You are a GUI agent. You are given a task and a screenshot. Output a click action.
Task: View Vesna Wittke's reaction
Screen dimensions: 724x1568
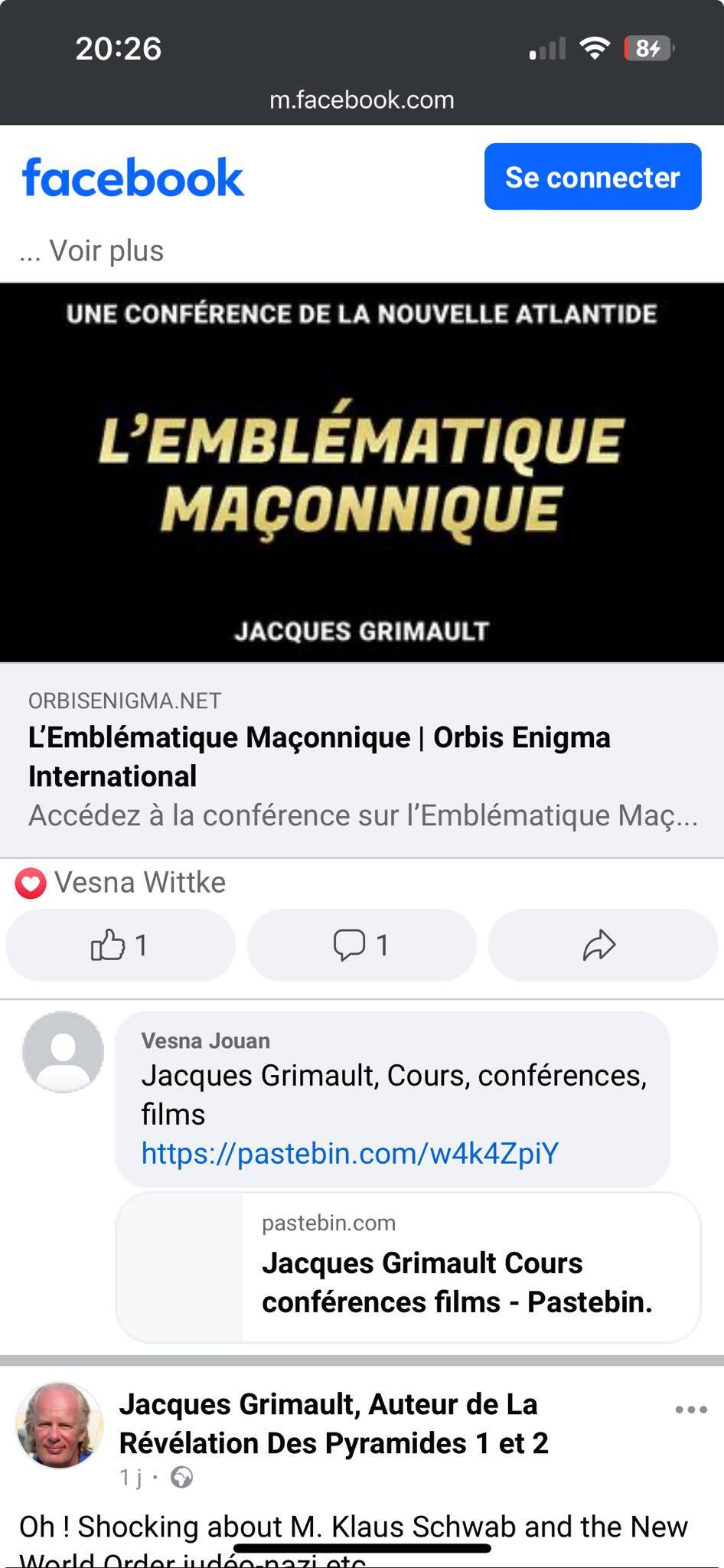139,883
